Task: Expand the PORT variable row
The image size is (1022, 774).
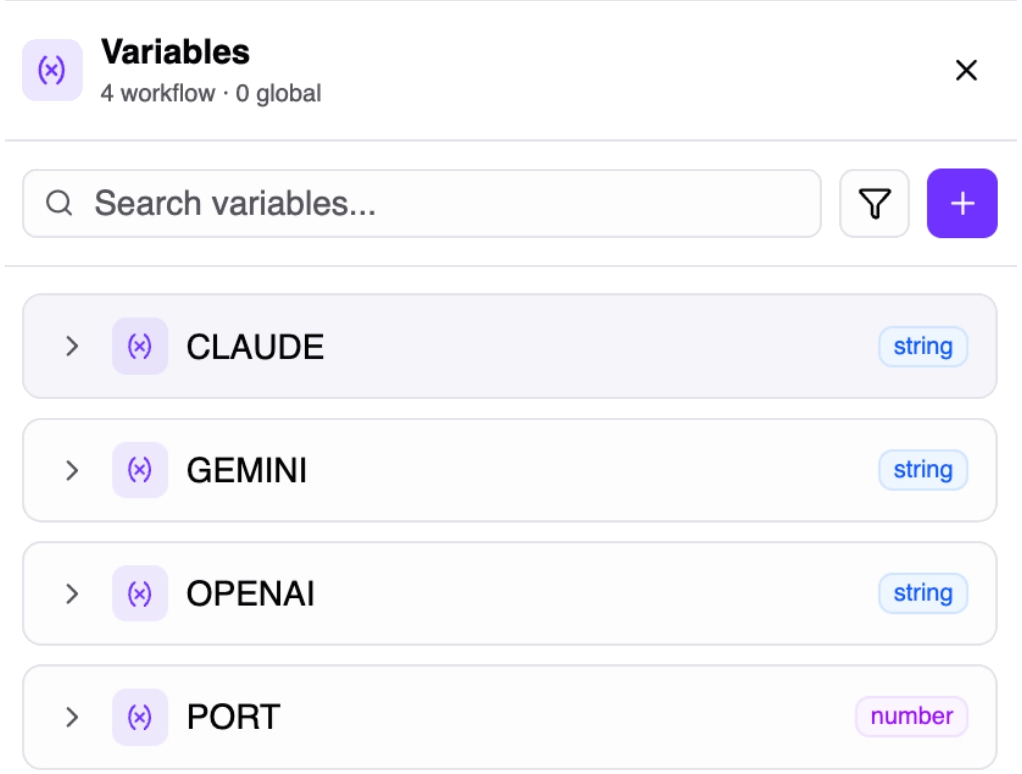Action: tap(72, 717)
